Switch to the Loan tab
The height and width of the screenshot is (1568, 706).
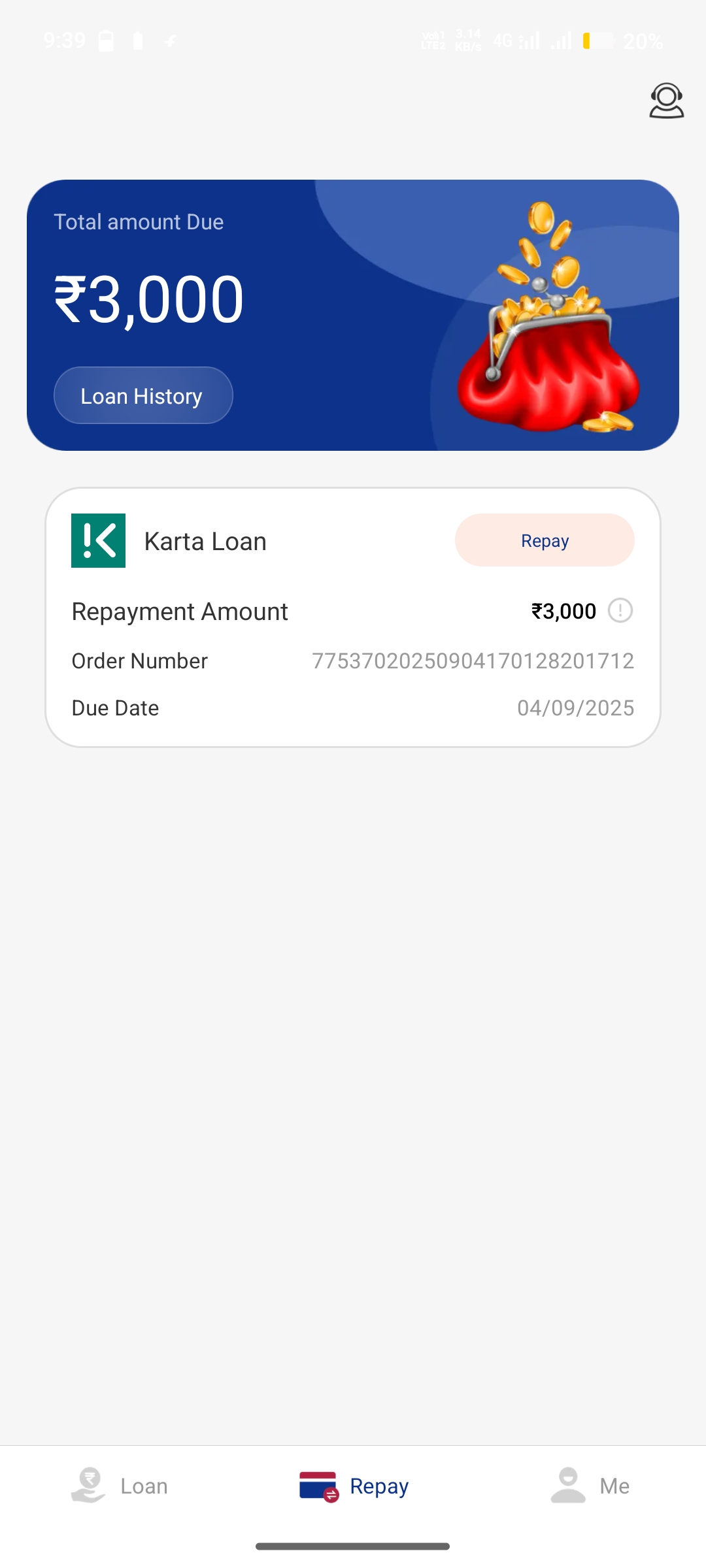pyautogui.click(x=120, y=1486)
